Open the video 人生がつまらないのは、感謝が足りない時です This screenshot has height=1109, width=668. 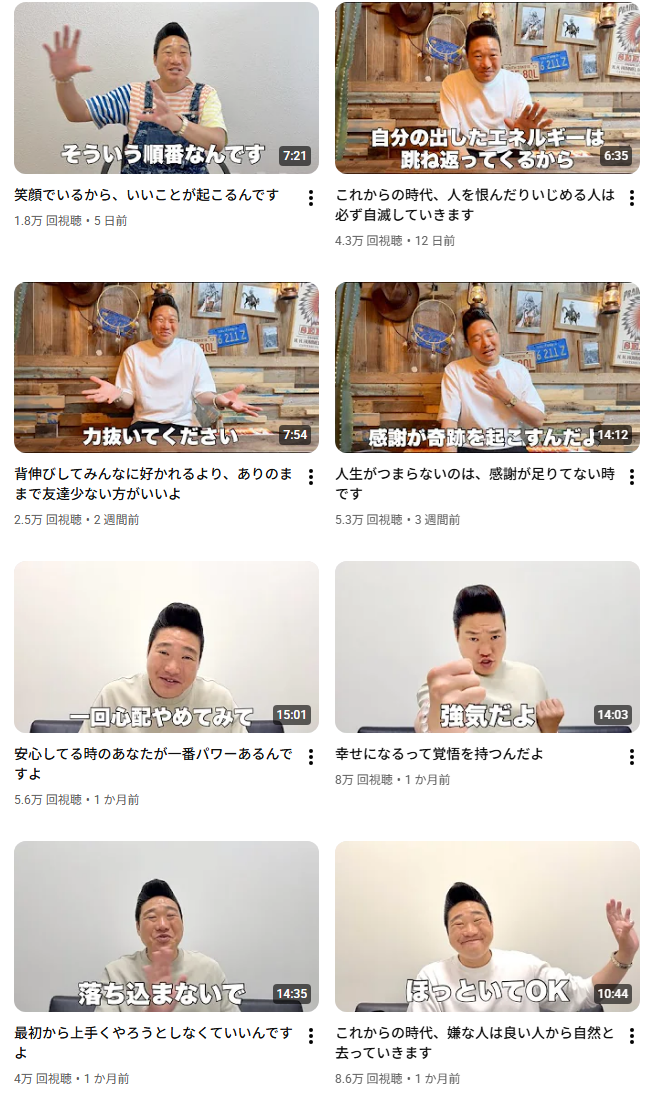[x=487, y=367]
